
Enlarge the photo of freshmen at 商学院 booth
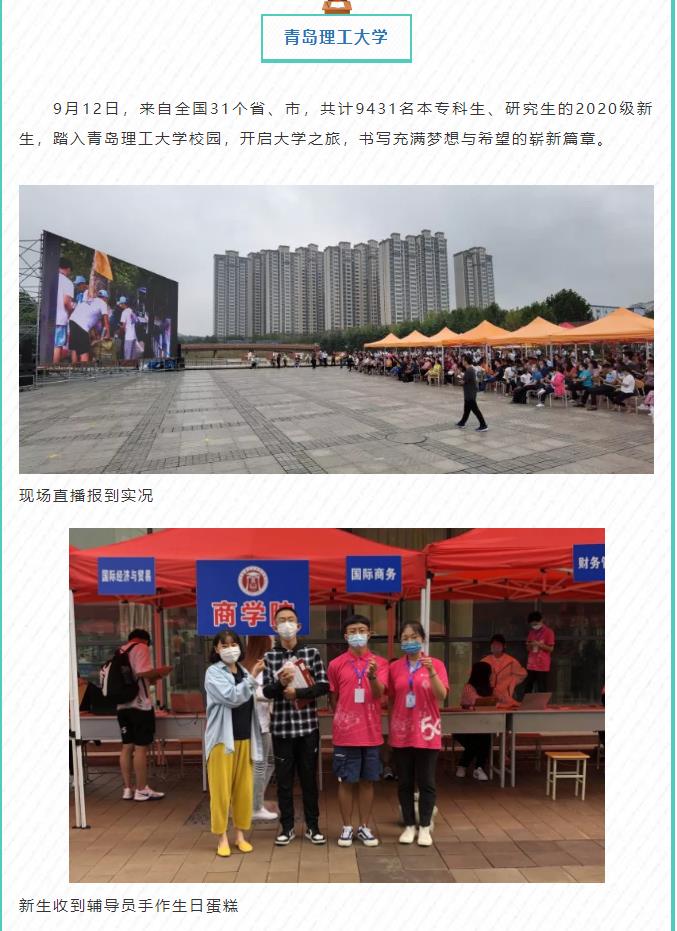coord(336,705)
